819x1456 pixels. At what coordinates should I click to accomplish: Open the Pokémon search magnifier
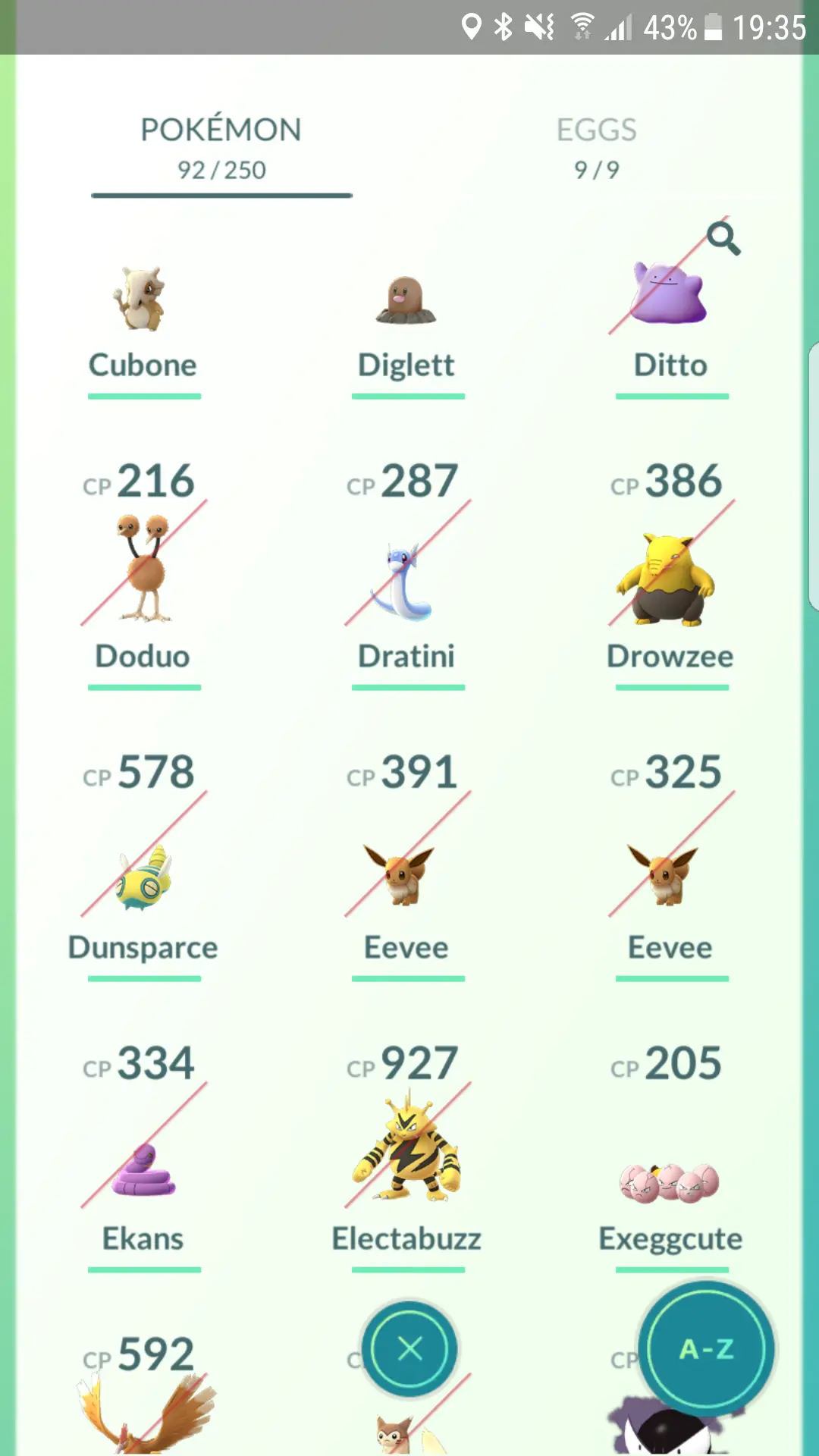[723, 239]
